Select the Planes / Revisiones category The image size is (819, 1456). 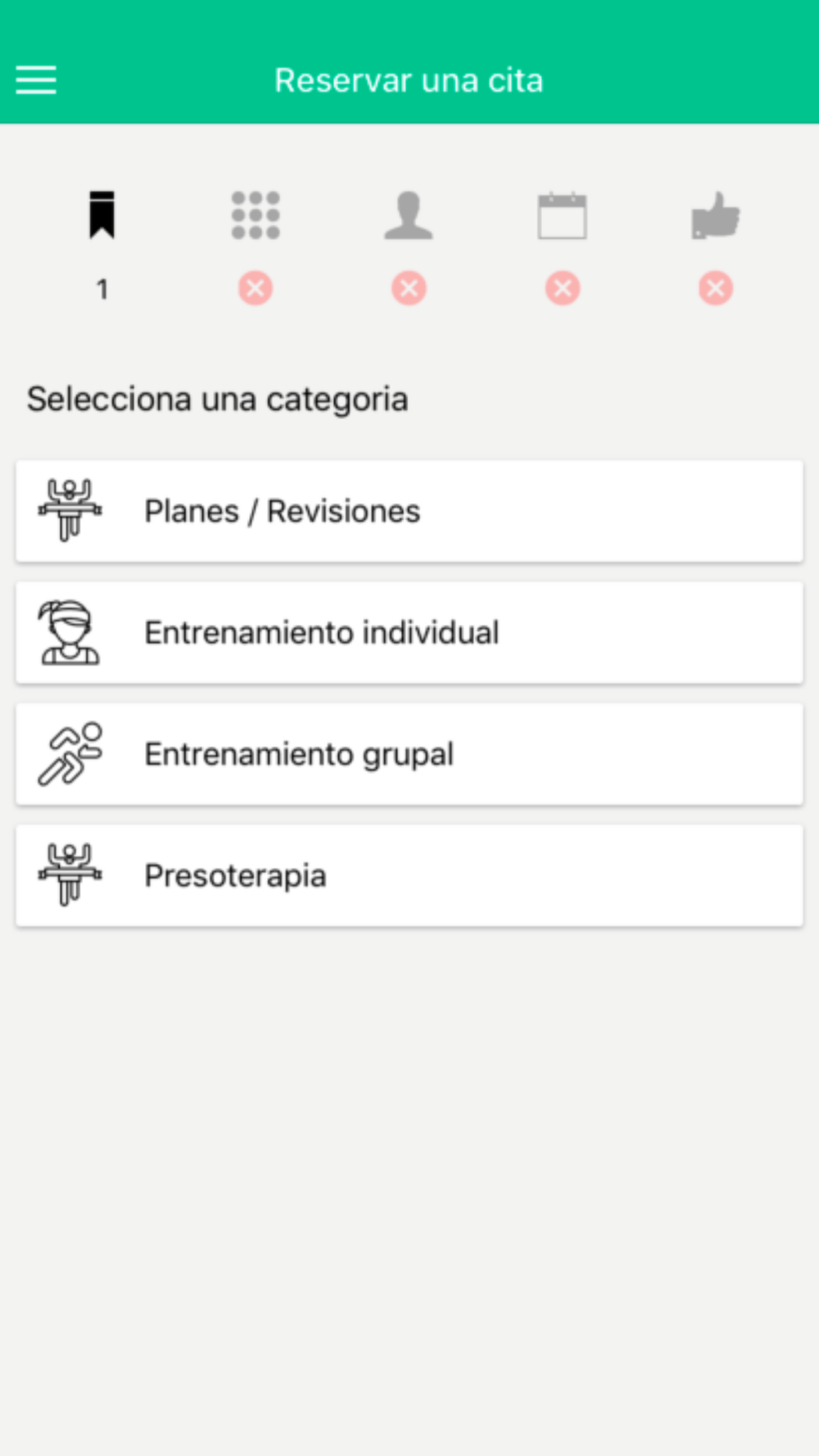[x=409, y=511]
